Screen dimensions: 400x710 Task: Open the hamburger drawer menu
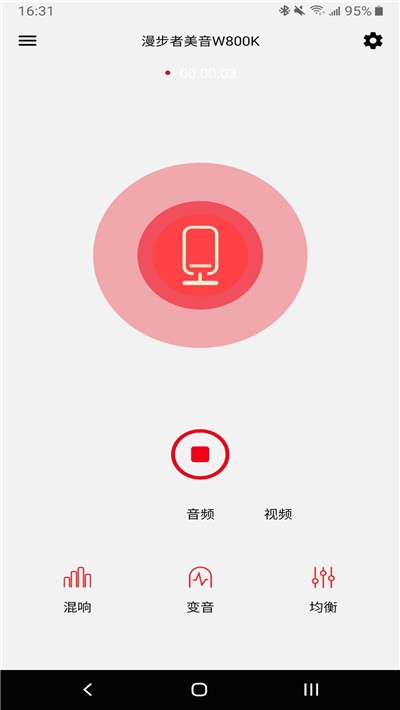[x=28, y=41]
